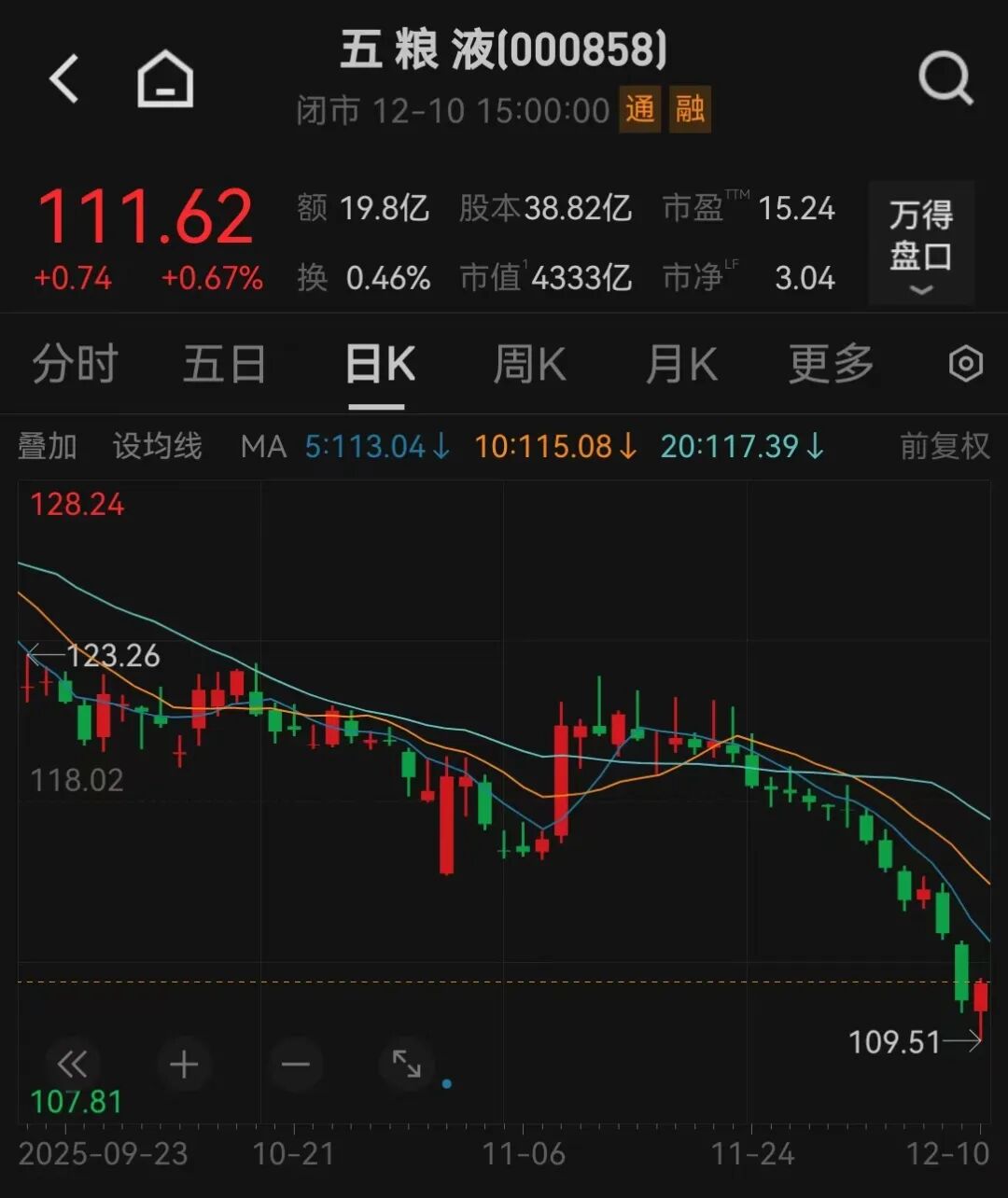
Task: Expand the chart to fullscreen
Action: point(407,1064)
